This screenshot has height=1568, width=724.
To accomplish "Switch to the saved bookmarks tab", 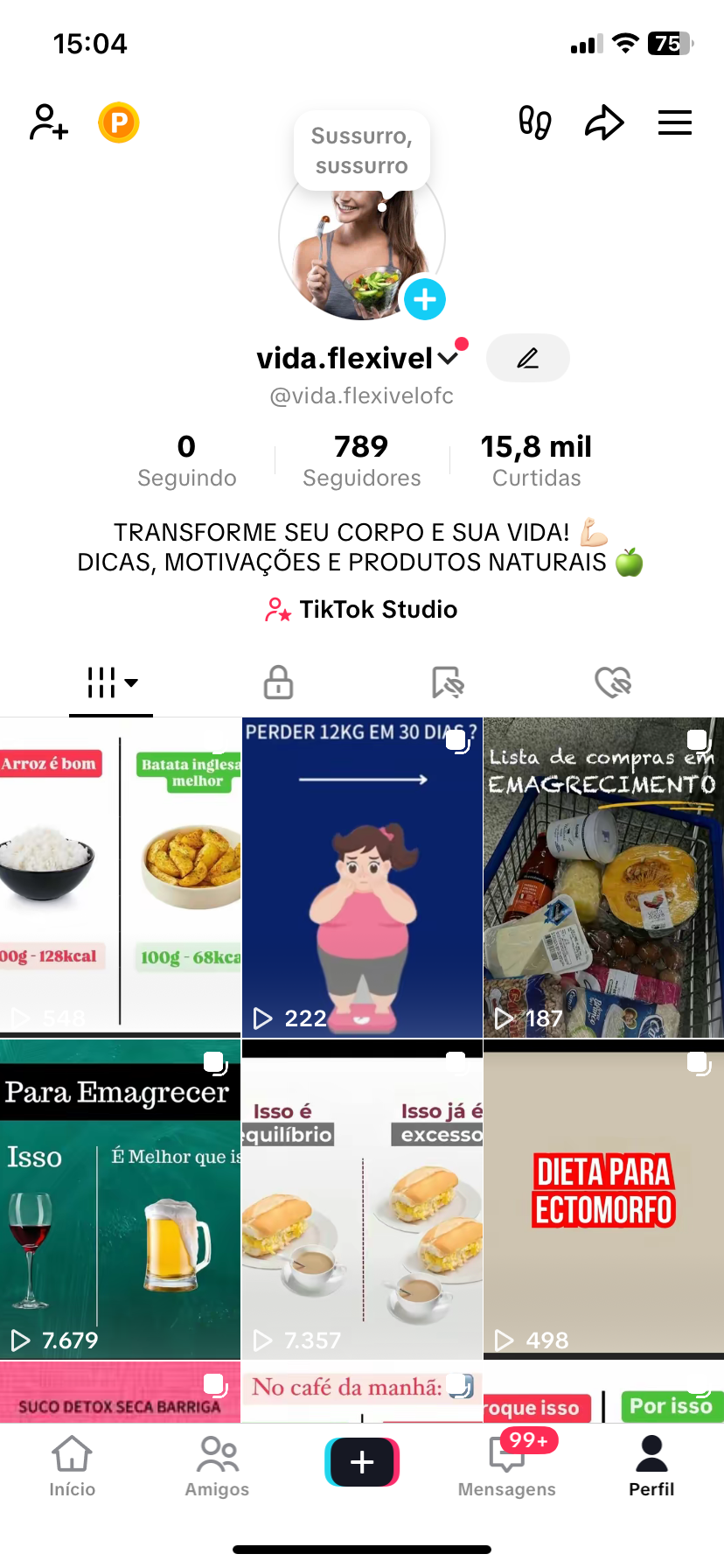I will tap(448, 682).
